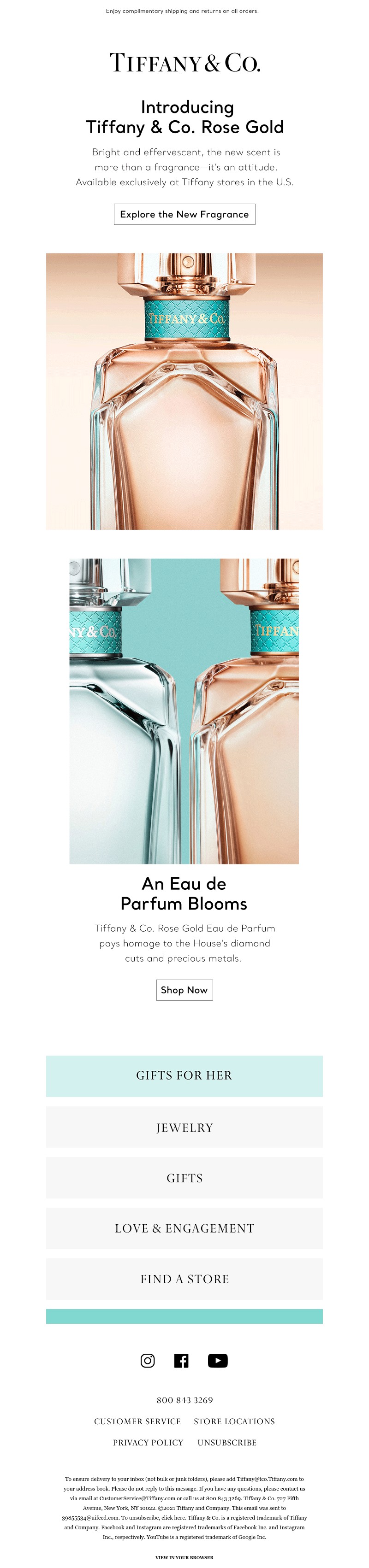Tap the Unsubscribe link
369x1568 pixels.
point(226,1443)
